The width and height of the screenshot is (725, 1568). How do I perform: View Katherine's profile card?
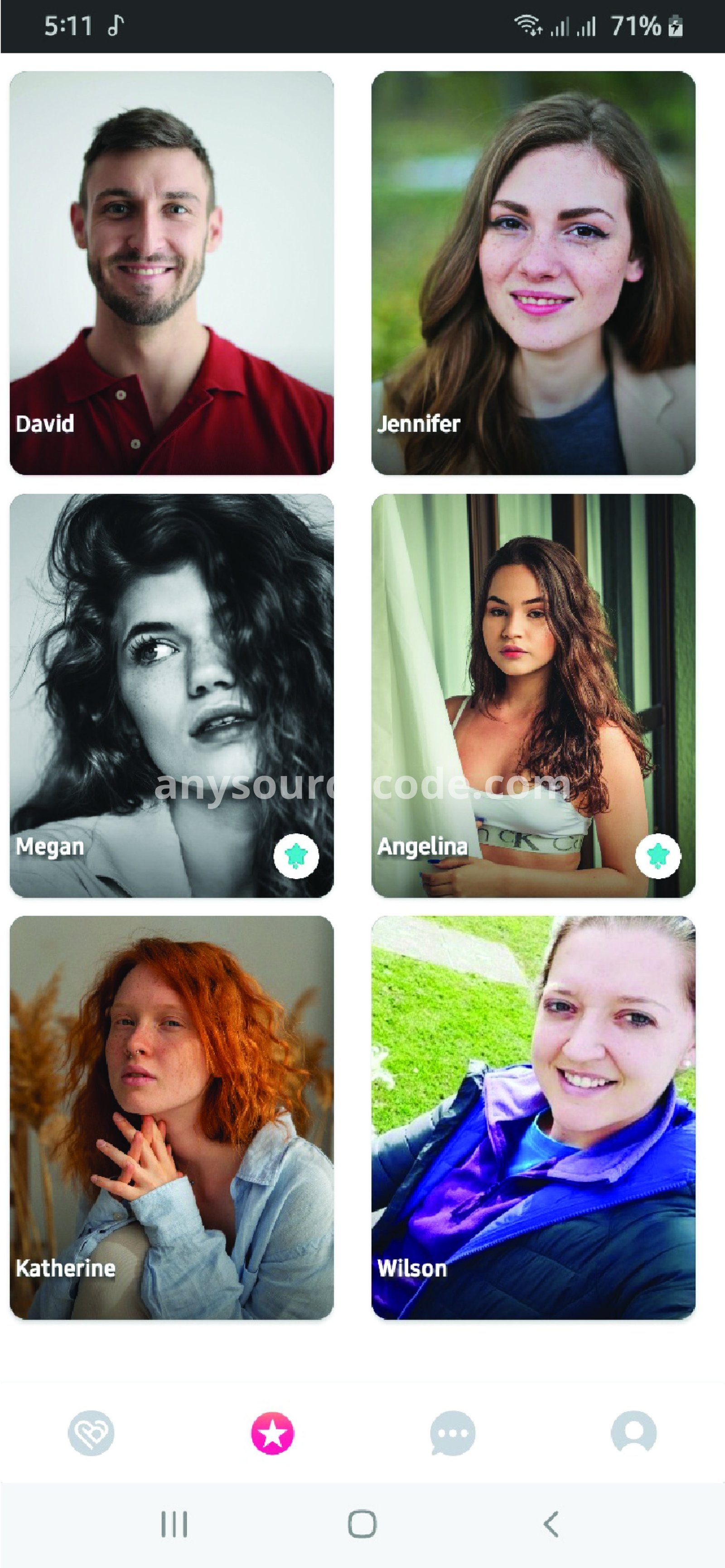click(x=172, y=1117)
